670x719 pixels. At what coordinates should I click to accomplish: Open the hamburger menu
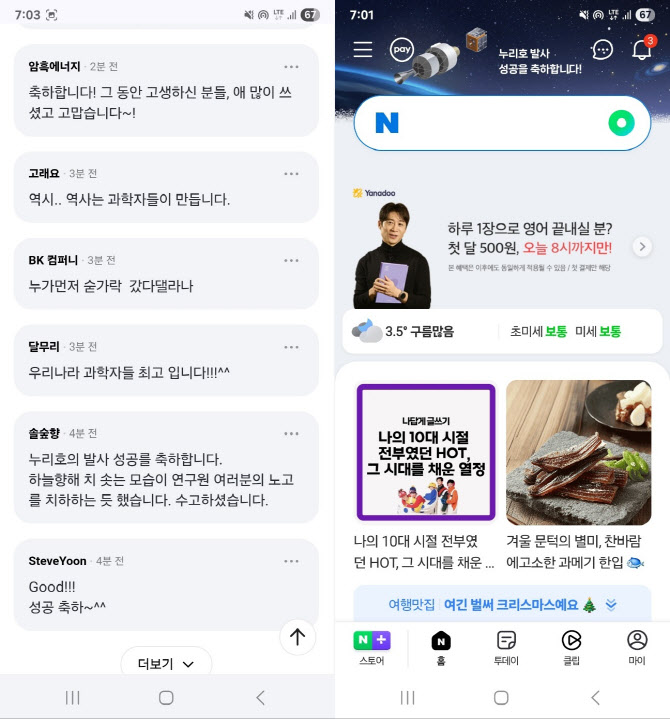point(363,50)
